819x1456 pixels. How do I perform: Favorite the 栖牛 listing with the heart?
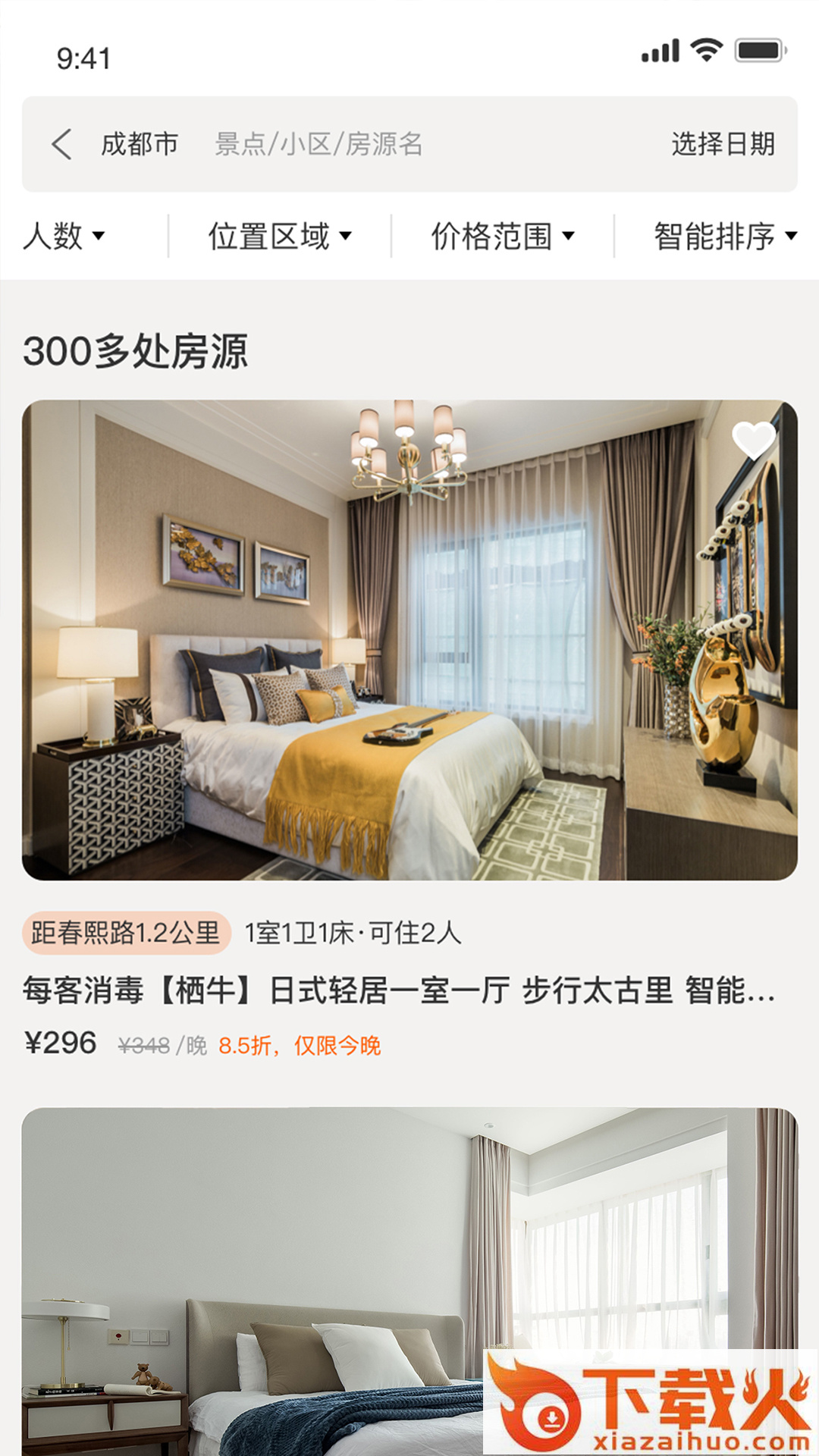click(753, 439)
